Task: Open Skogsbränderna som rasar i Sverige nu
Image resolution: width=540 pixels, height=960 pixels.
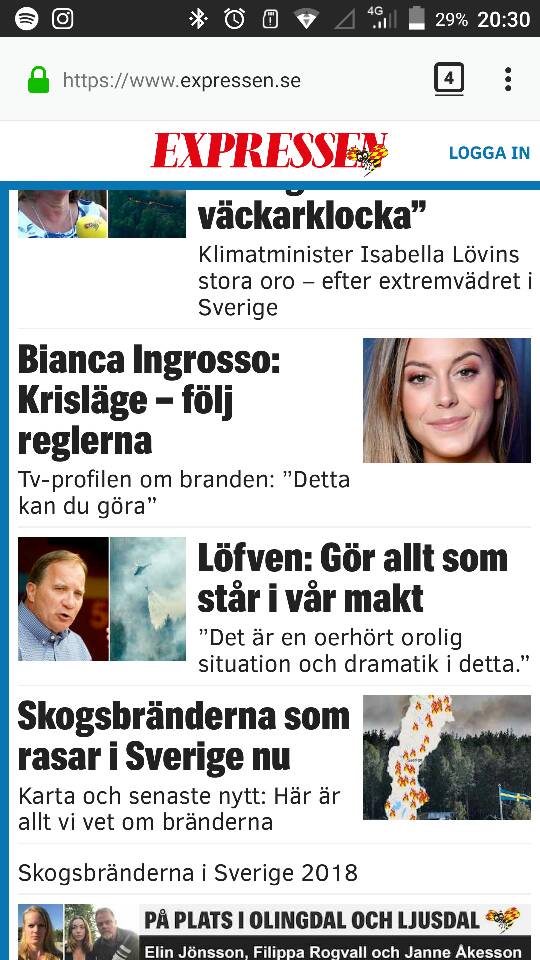Action: pos(184,737)
